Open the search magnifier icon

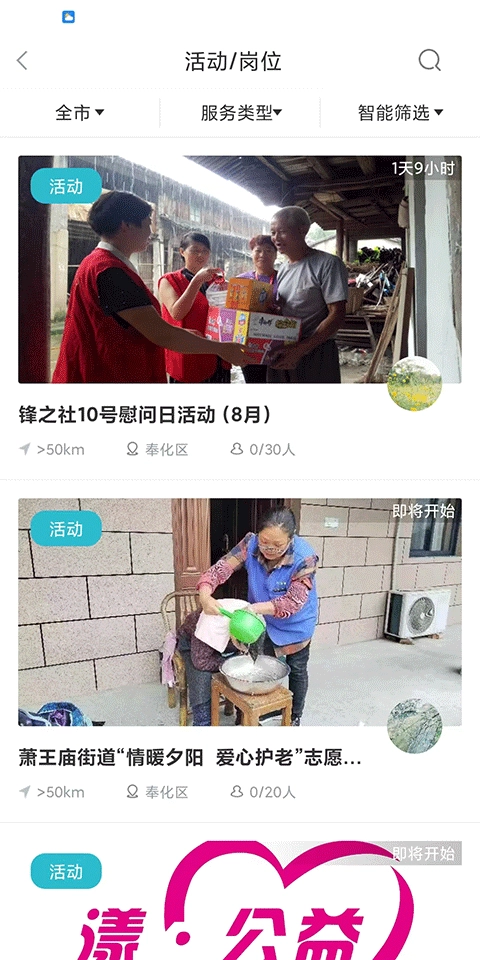(429, 61)
